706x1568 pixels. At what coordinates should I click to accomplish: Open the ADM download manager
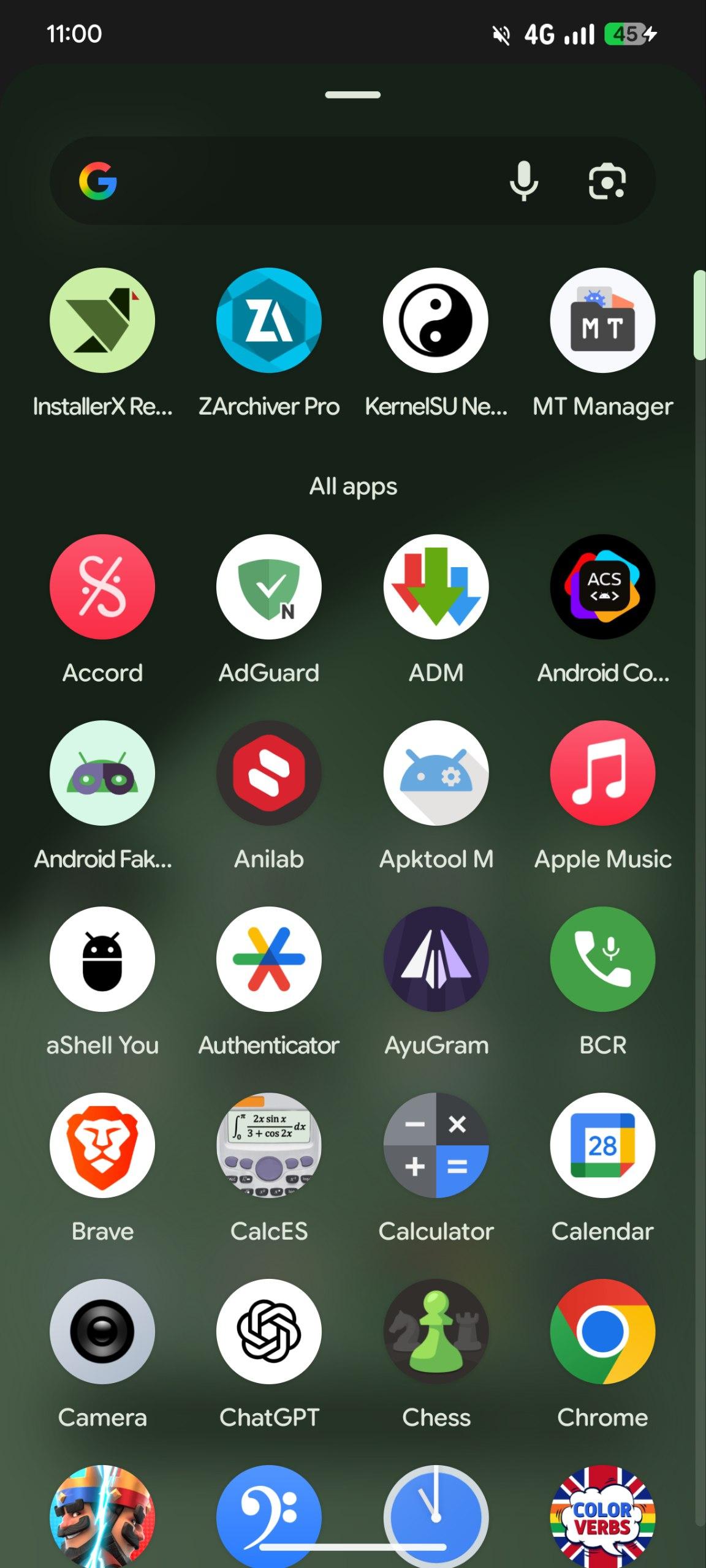[x=436, y=587]
